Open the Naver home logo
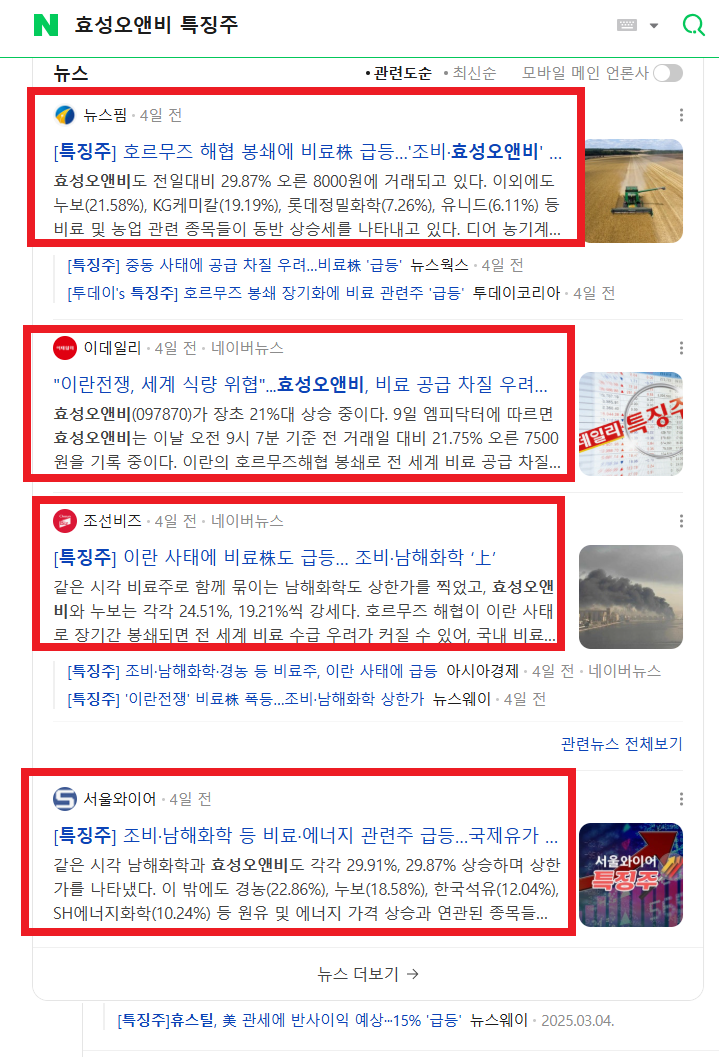Image resolution: width=719 pixels, height=1057 pixels. click(x=46, y=25)
